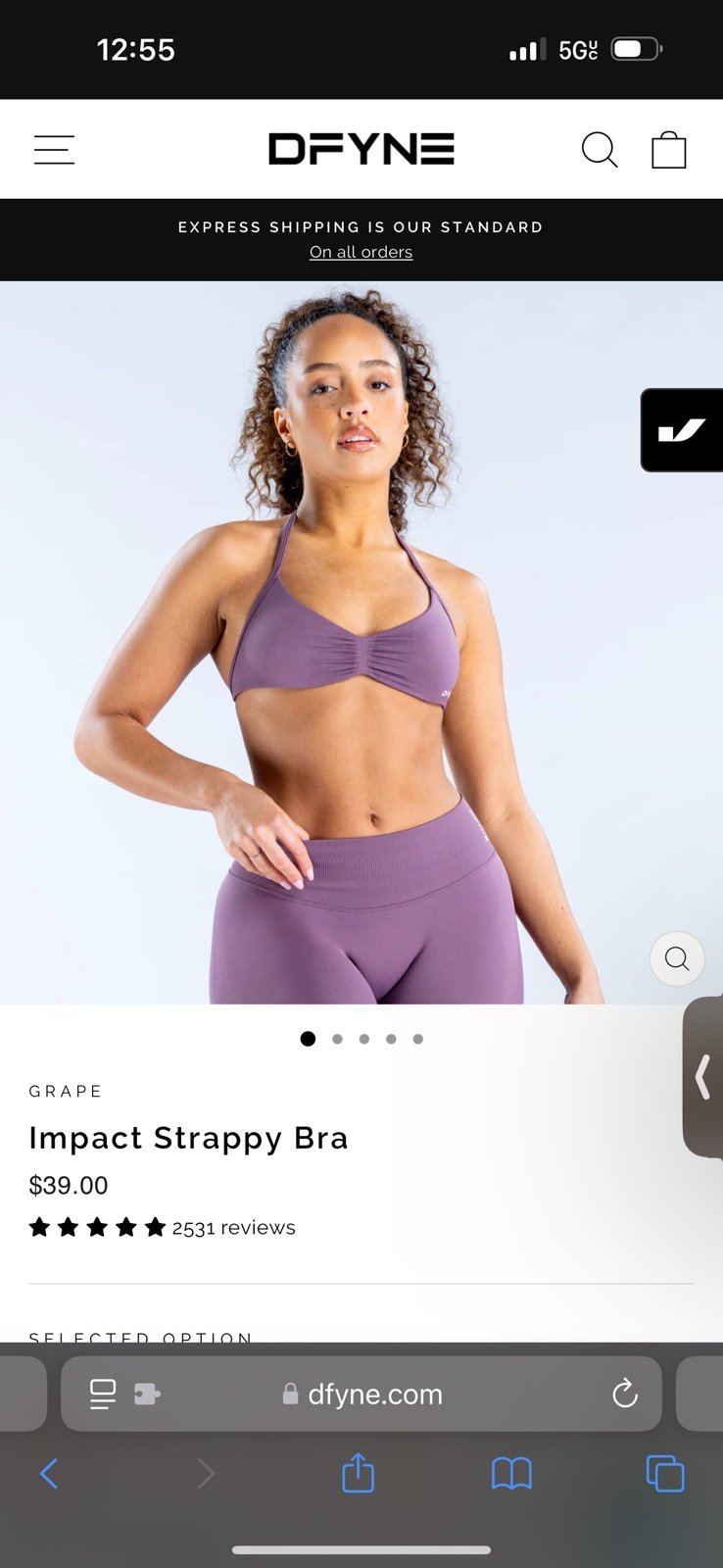The width and height of the screenshot is (723, 1568).
Task: Open the hamburger menu
Action: click(x=54, y=150)
